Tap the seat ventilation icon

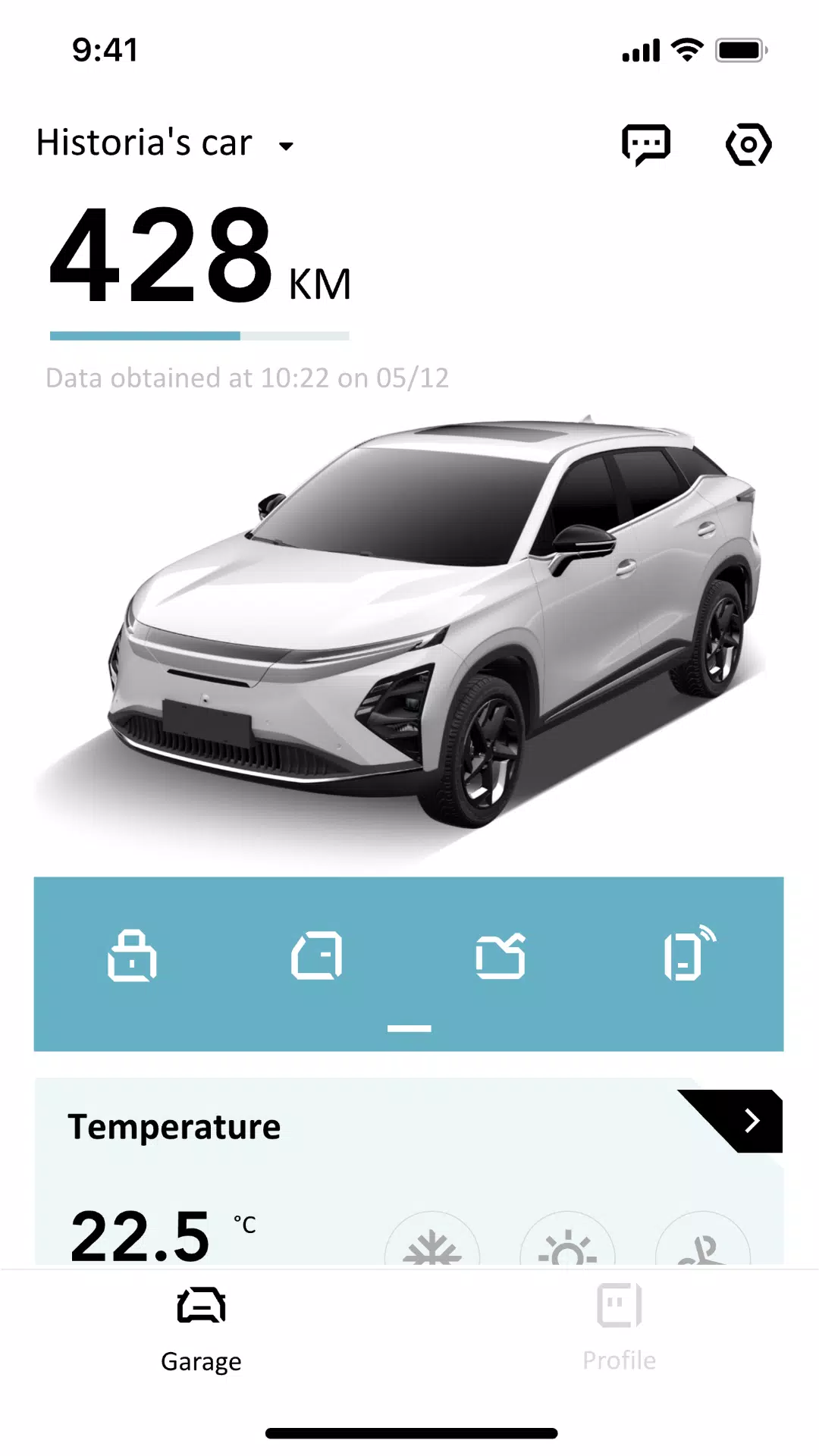tap(702, 1244)
